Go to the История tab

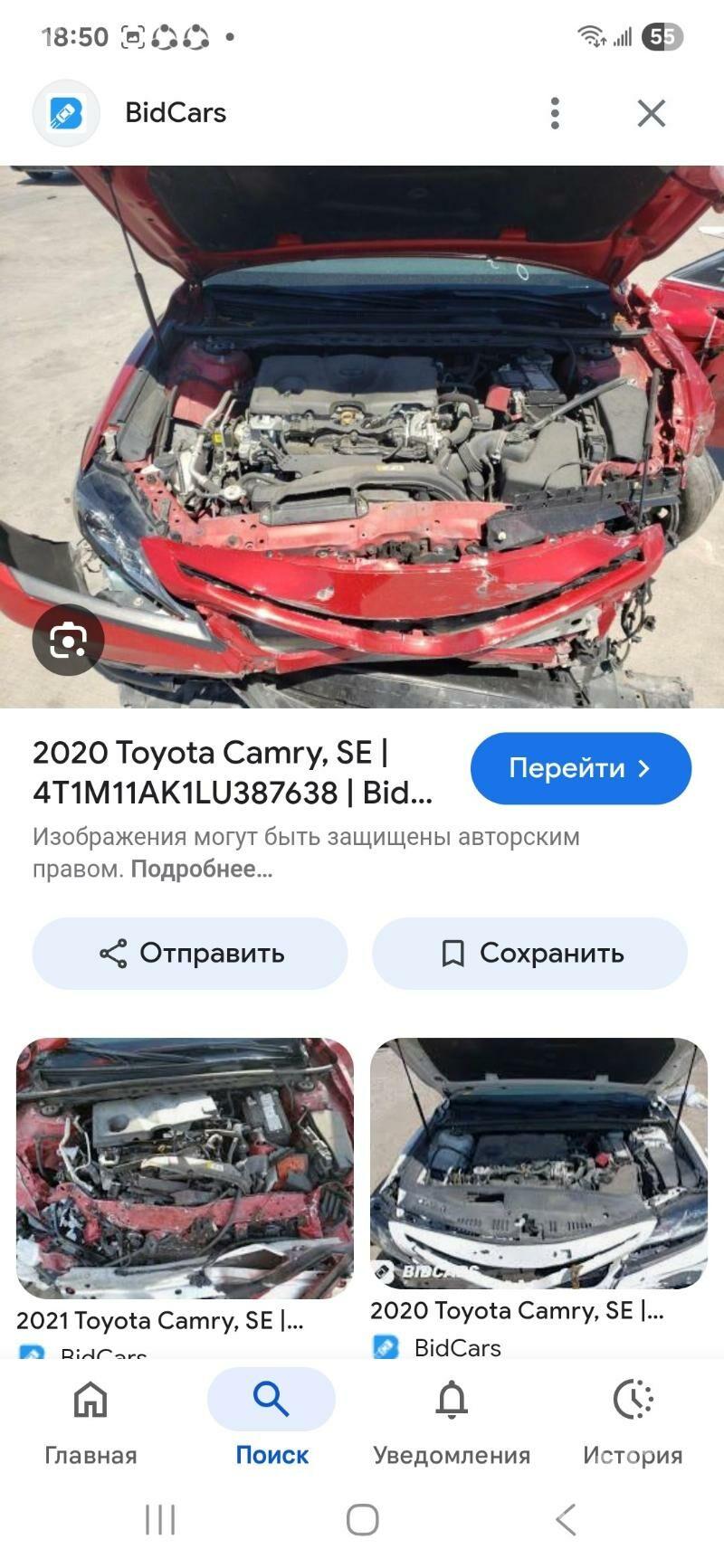click(x=633, y=1419)
